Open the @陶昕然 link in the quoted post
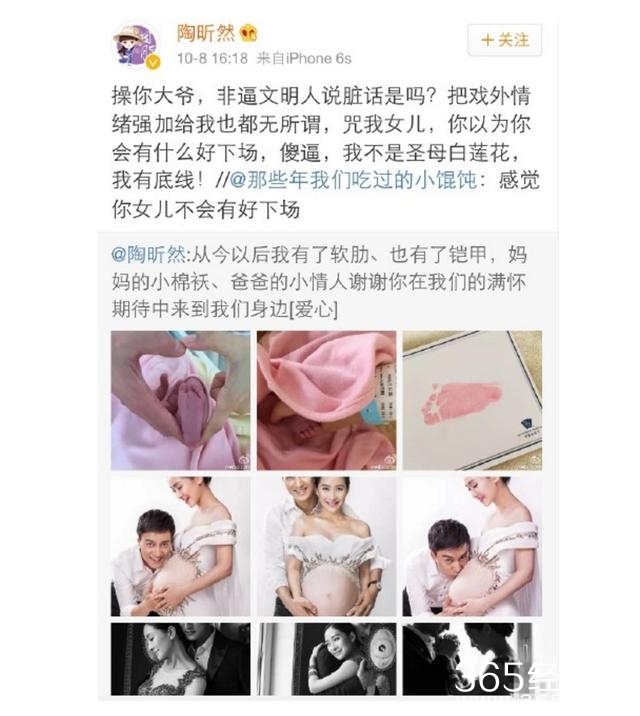Image resolution: width=640 pixels, height=716 pixels. [x=148, y=255]
